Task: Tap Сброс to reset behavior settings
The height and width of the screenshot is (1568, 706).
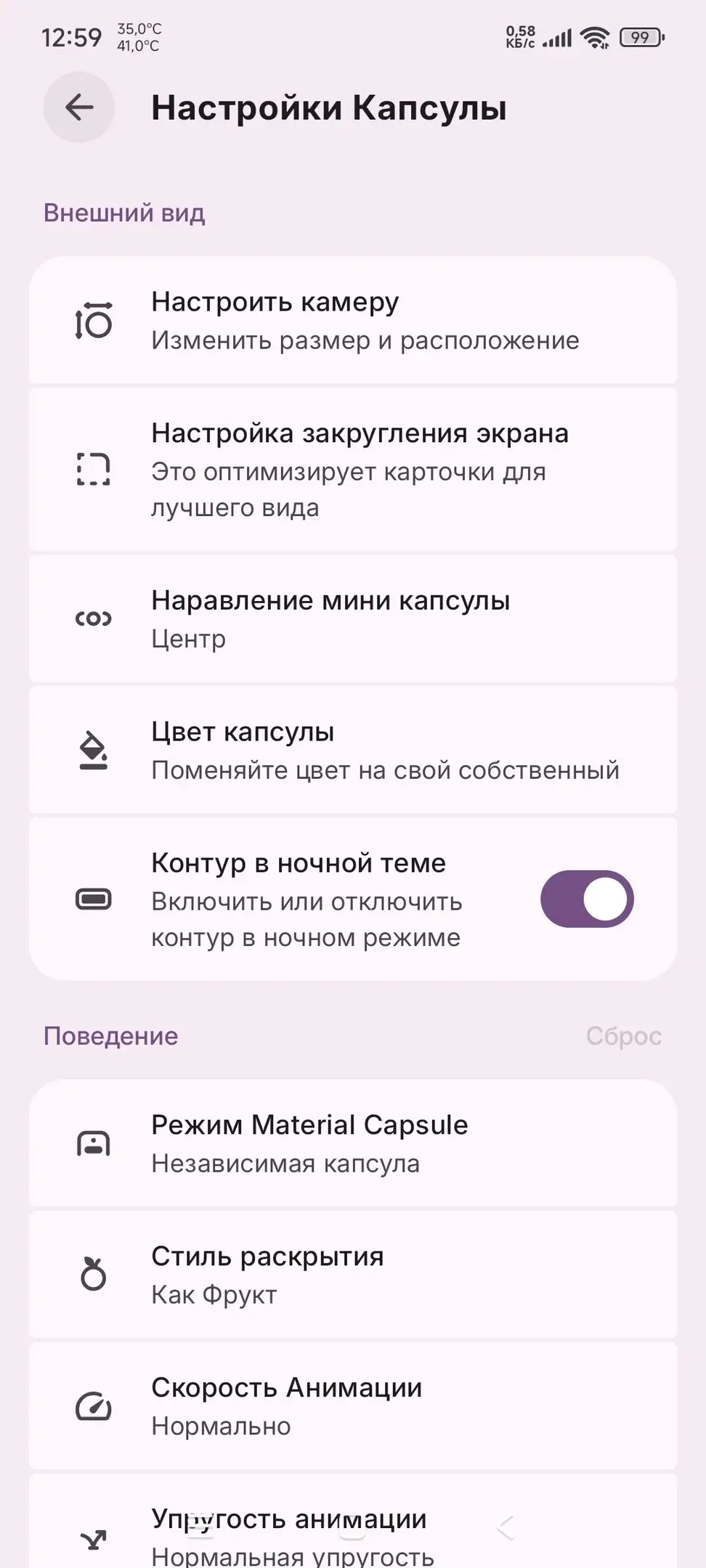Action: [623, 1036]
